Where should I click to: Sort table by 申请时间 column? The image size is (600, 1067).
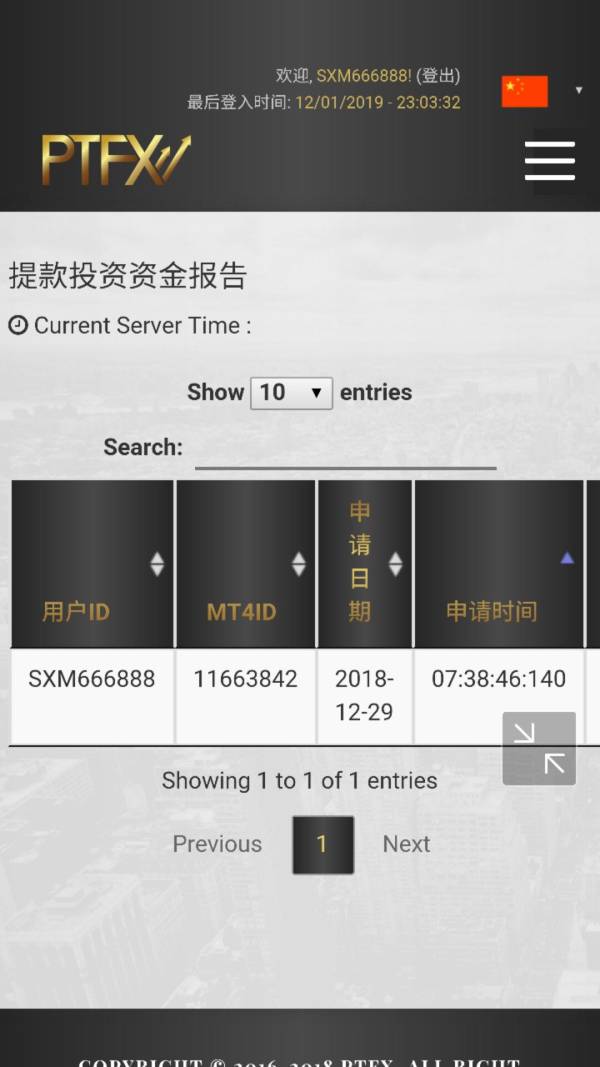click(x=499, y=564)
